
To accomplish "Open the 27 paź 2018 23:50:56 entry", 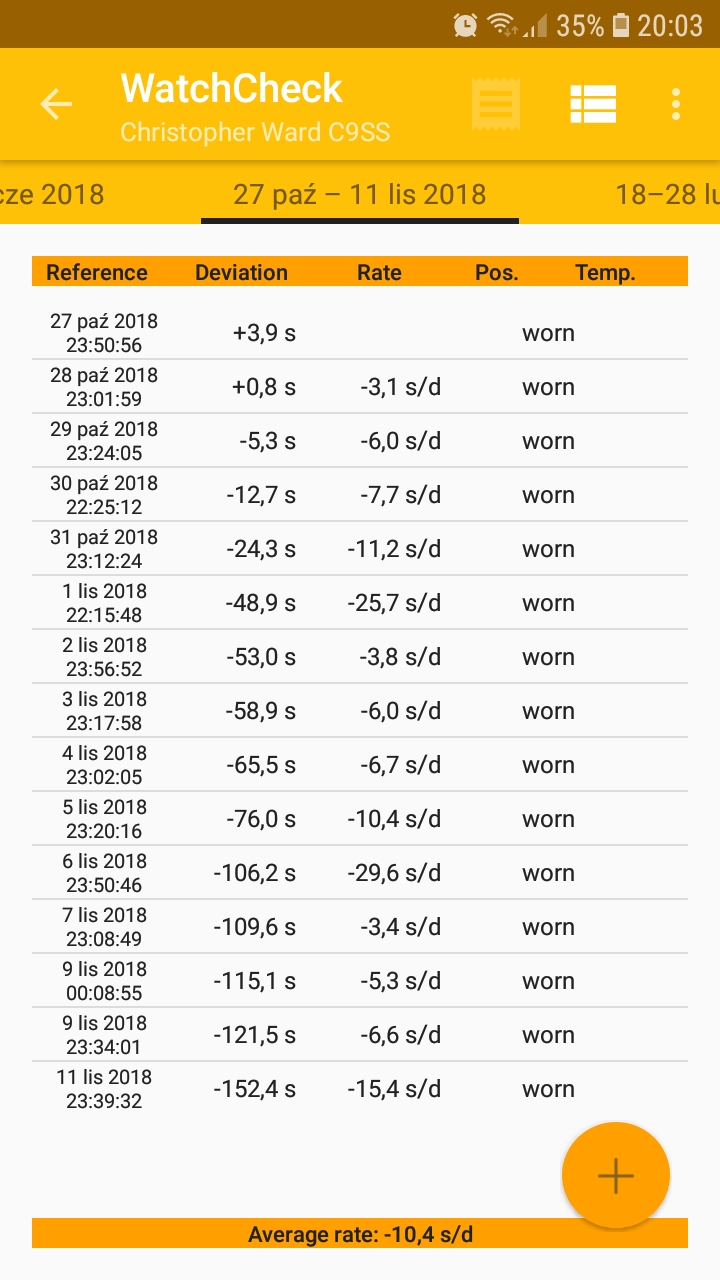I will [359, 334].
